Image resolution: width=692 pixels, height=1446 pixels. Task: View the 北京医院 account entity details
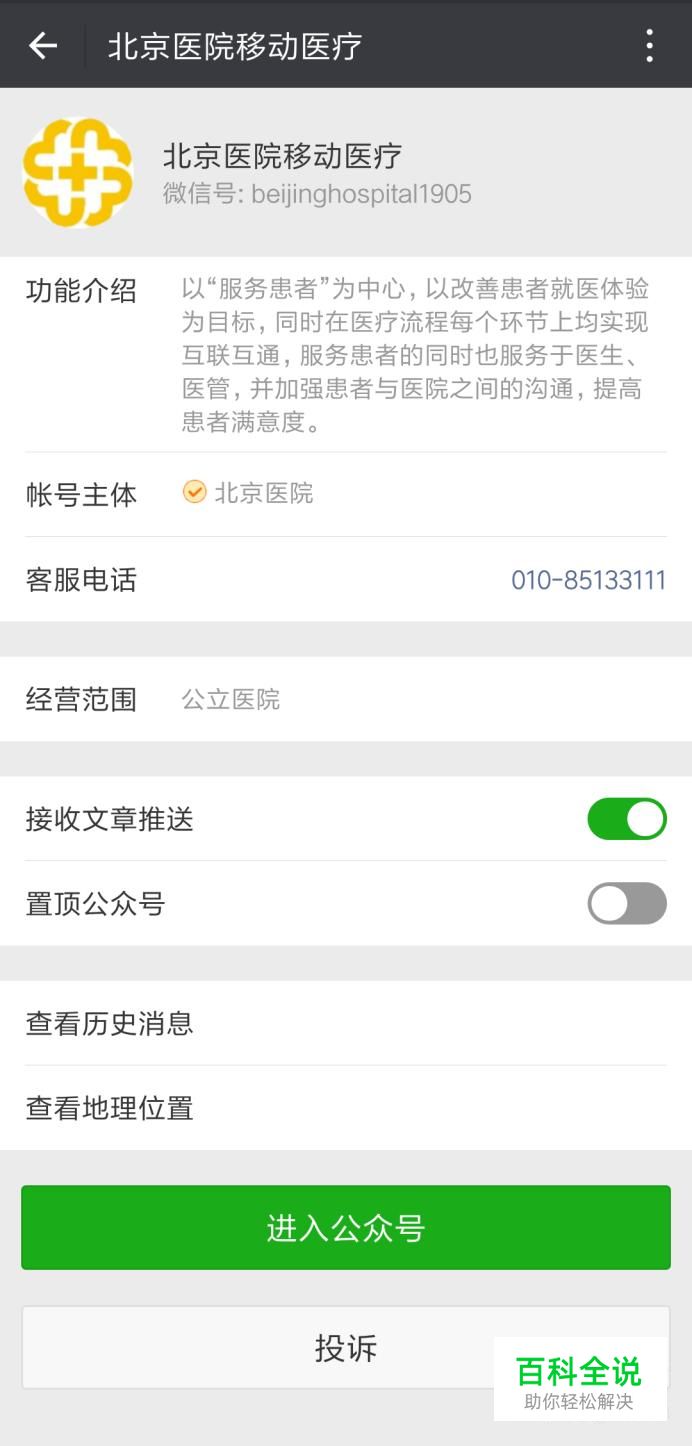(x=262, y=494)
